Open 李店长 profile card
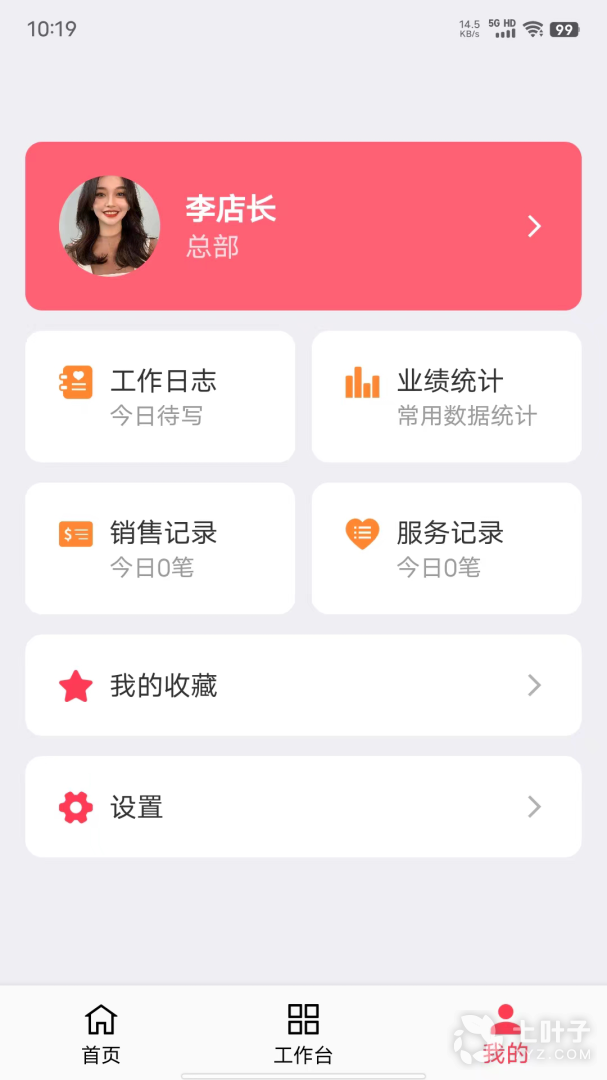Image resolution: width=607 pixels, height=1080 pixels. 303,226
